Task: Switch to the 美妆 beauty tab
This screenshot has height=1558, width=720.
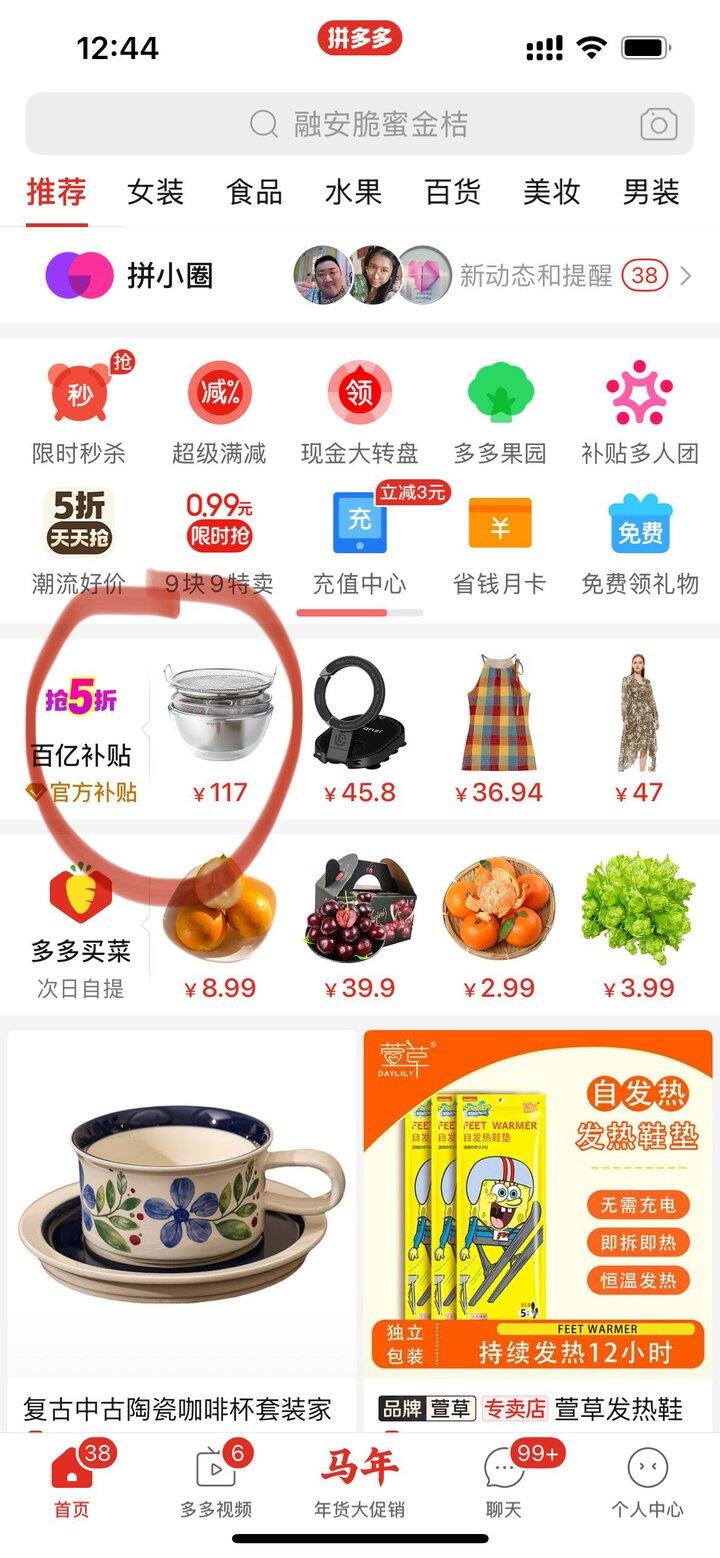Action: [x=553, y=193]
